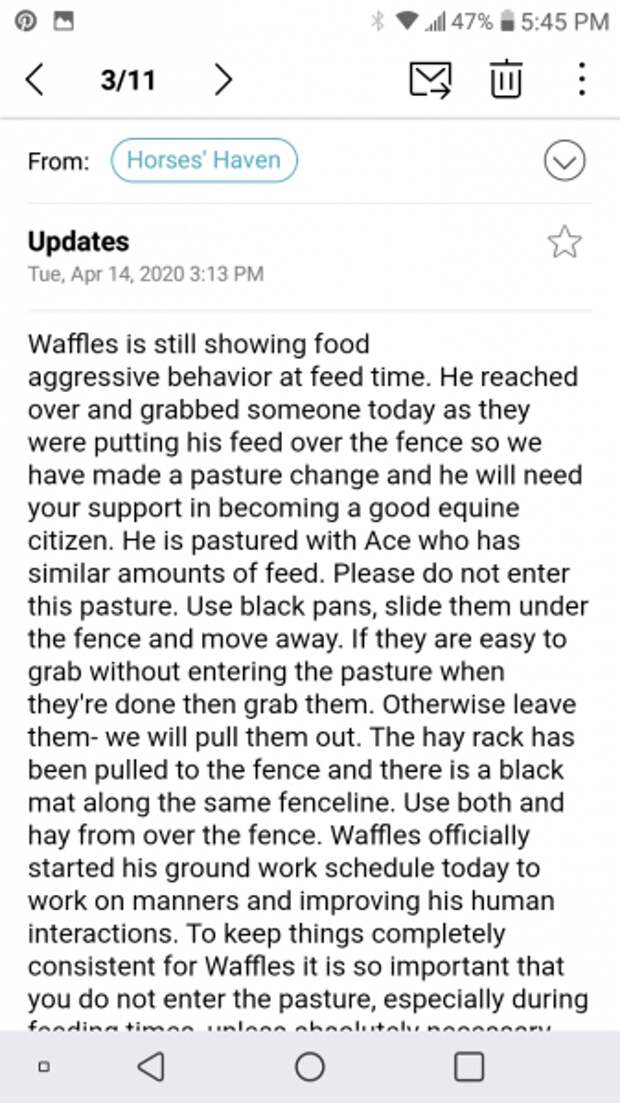Go to the home screen
Image resolution: width=620 pixels, height=1103 pixels.
tap(310, 1066)
